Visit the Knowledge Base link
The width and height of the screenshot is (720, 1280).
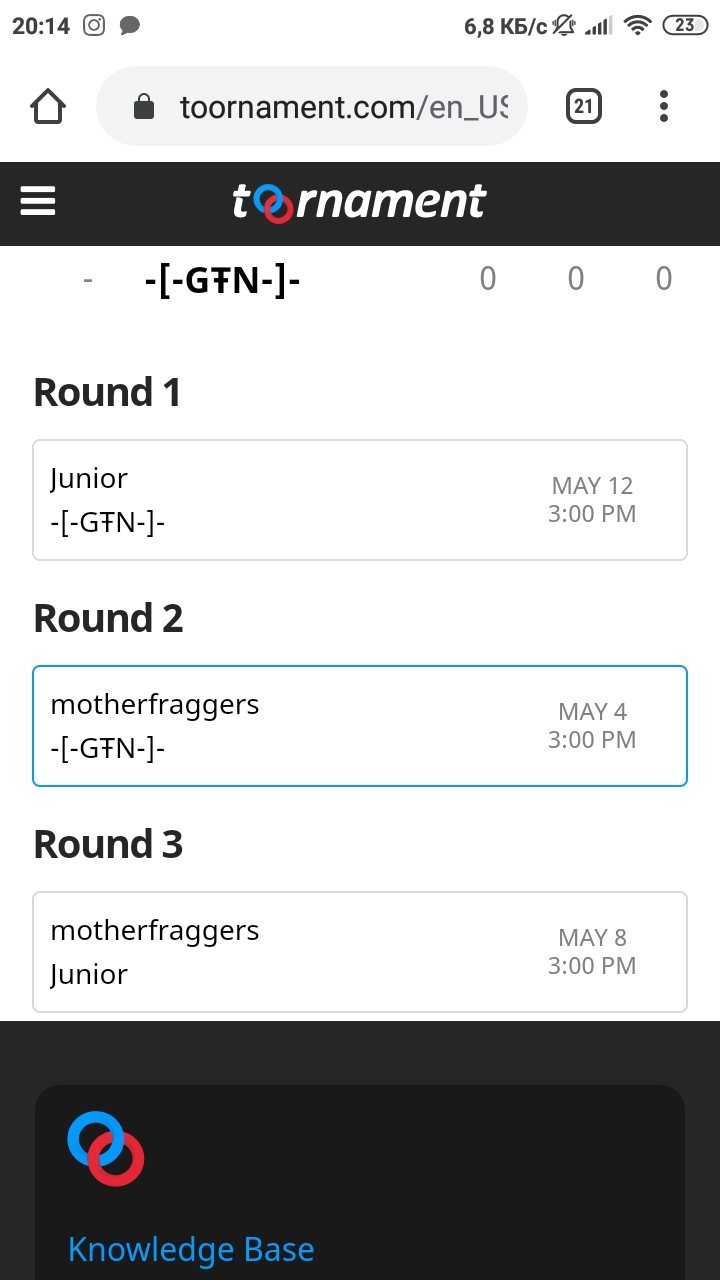tap(191, 1250)
